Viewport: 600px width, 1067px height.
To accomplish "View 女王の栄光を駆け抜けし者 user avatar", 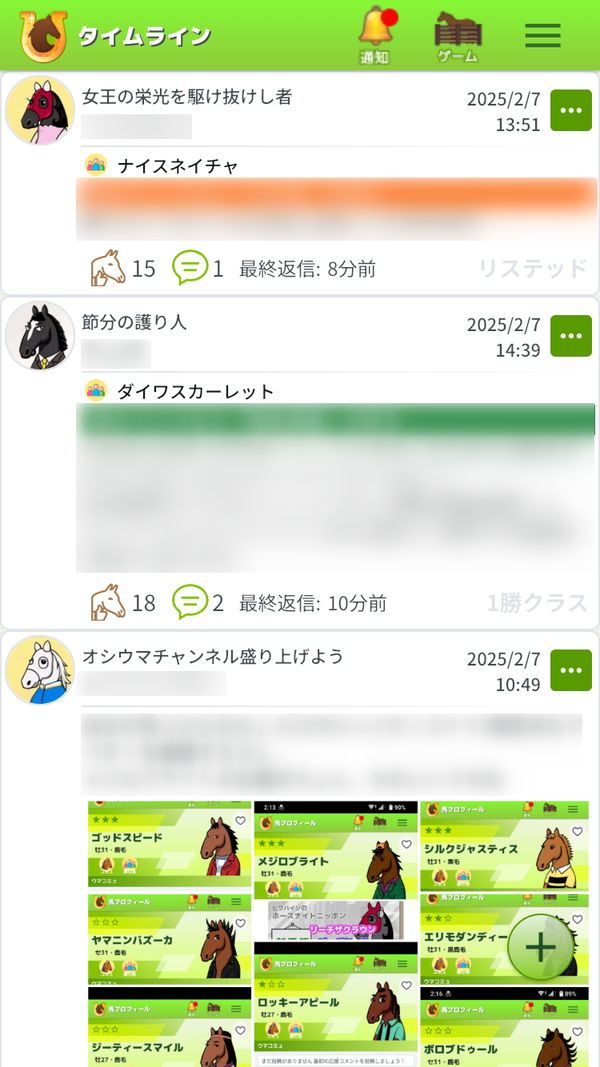I will tap(40, 110).
